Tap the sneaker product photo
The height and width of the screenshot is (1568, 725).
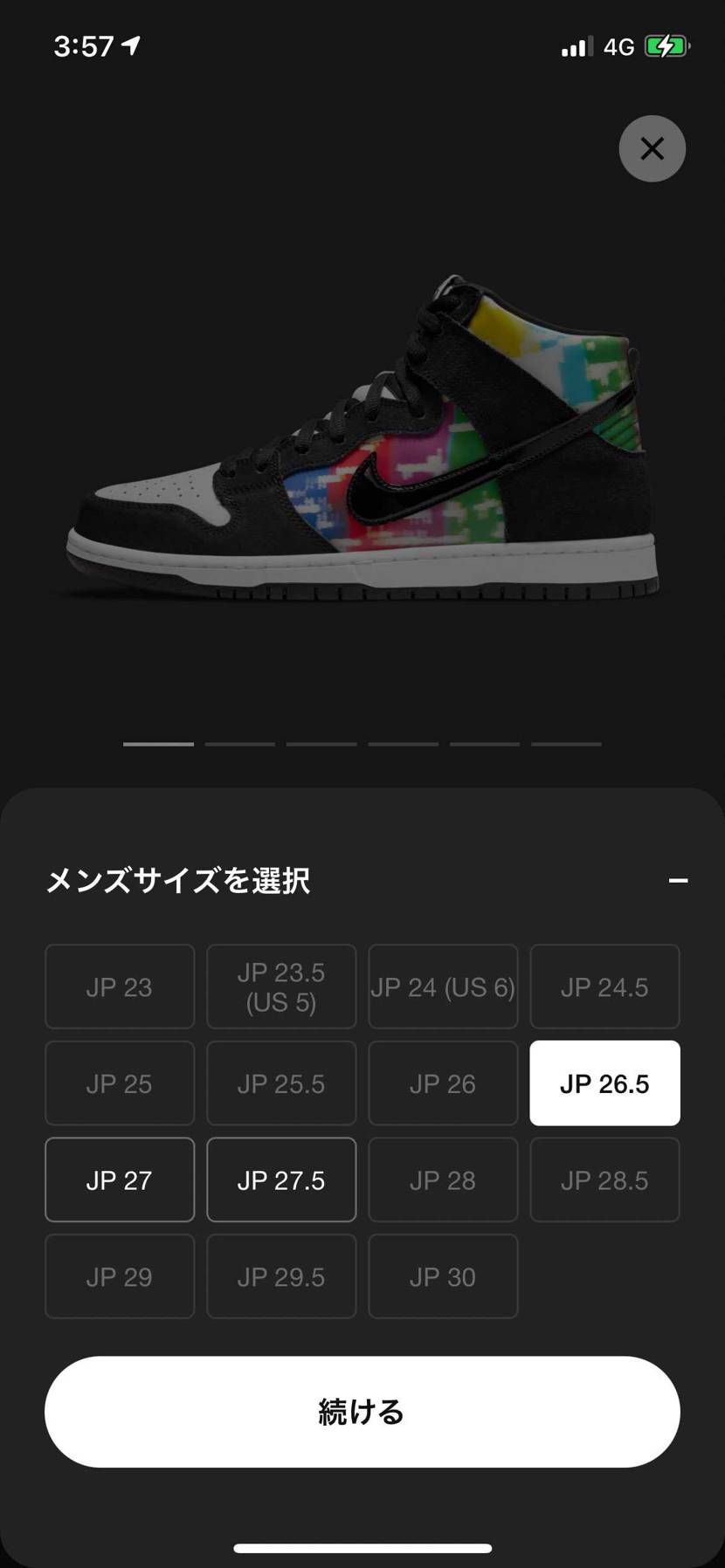pos(362,437)
